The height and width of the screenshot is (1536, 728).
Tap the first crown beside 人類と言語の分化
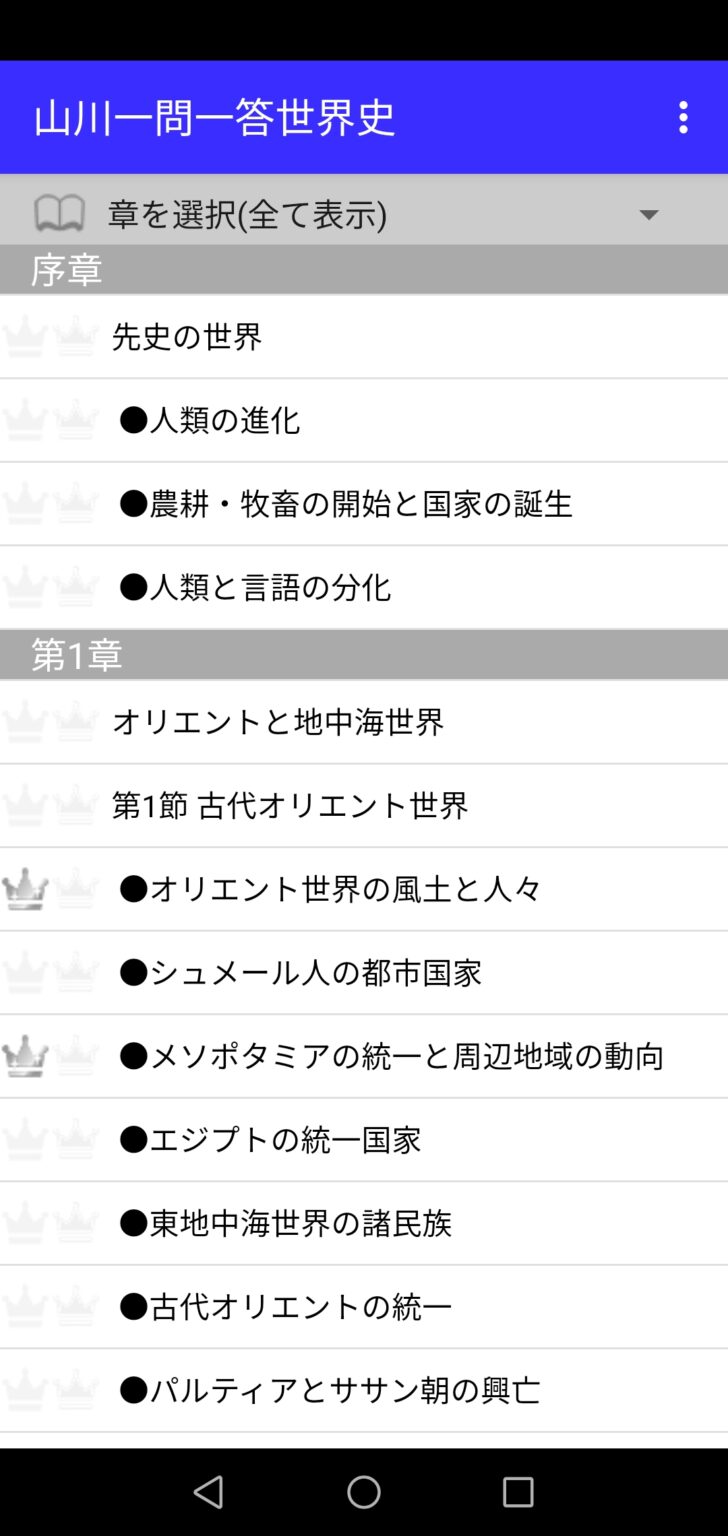[26, 587]
